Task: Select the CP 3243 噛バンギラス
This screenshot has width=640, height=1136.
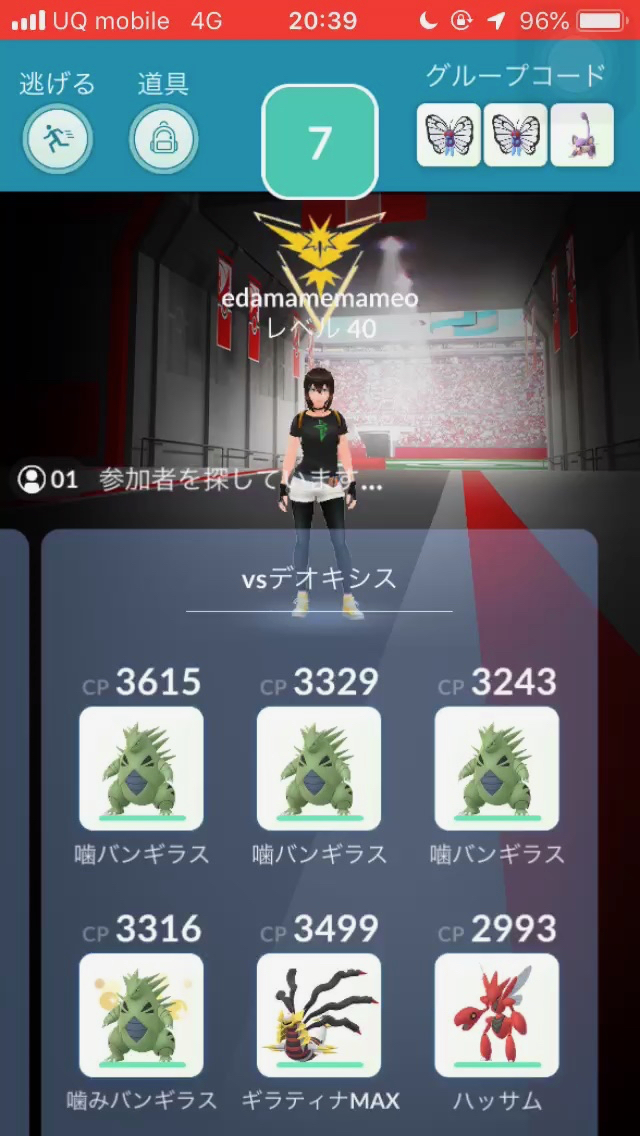Action: tap(497, 768)
